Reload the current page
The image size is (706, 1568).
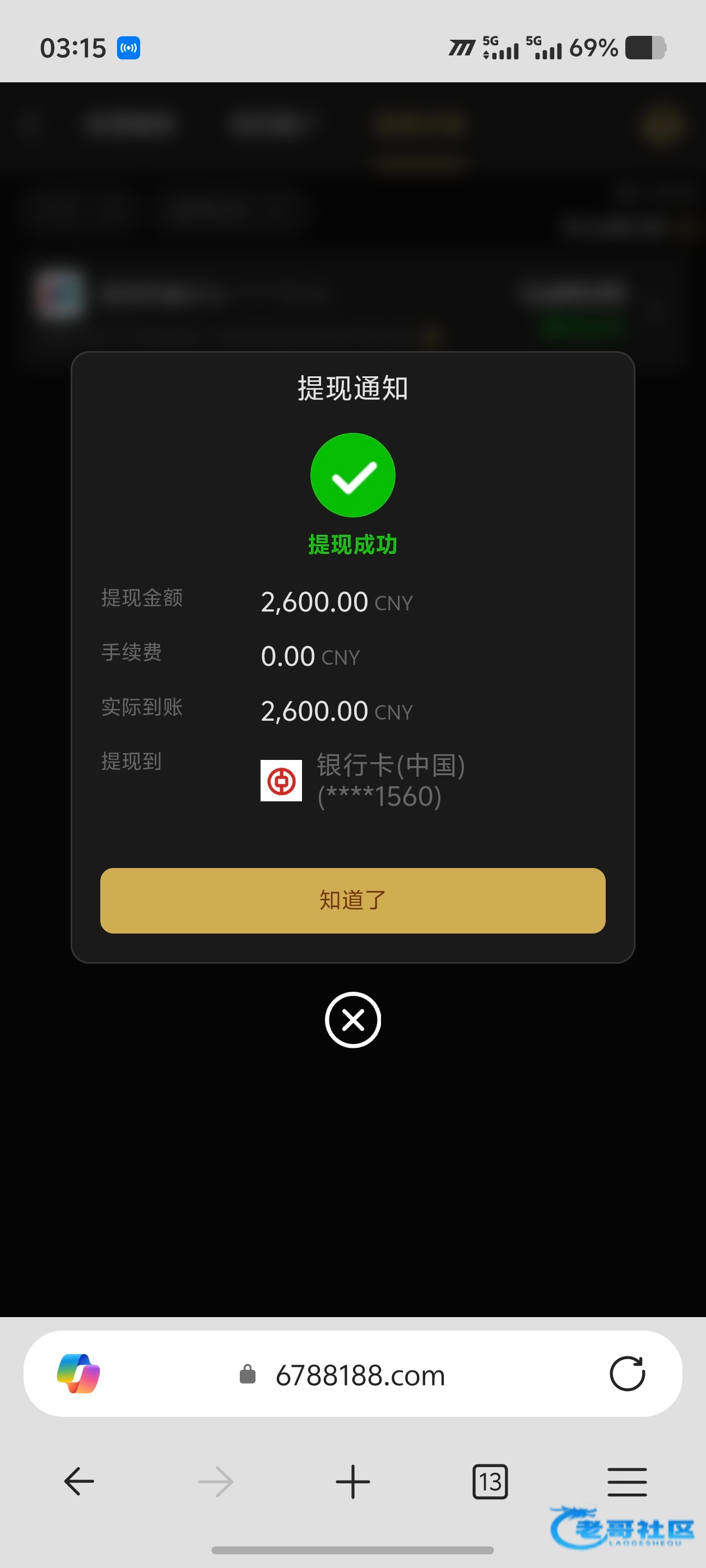[x=627, y=1374]
